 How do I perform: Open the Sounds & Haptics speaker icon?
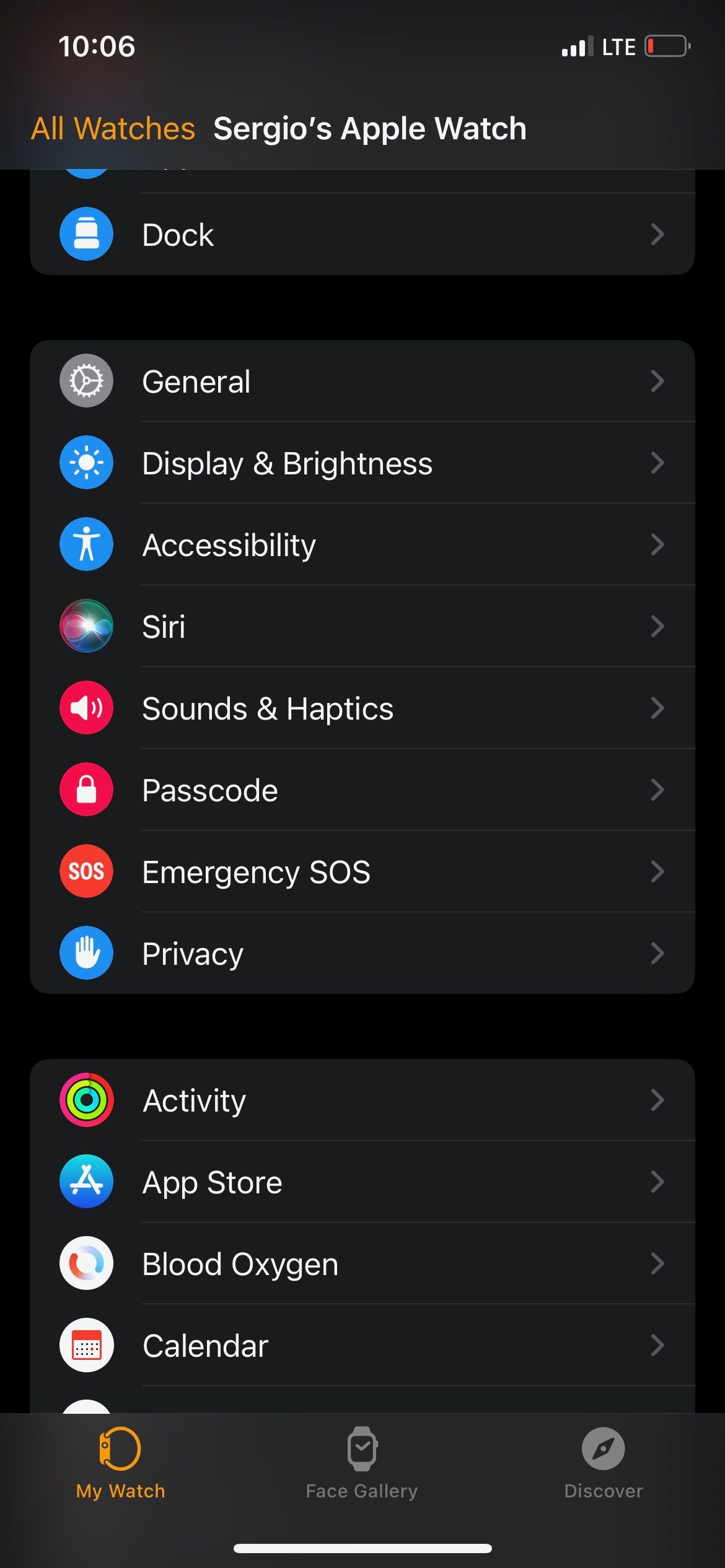(x=86, y=708)
